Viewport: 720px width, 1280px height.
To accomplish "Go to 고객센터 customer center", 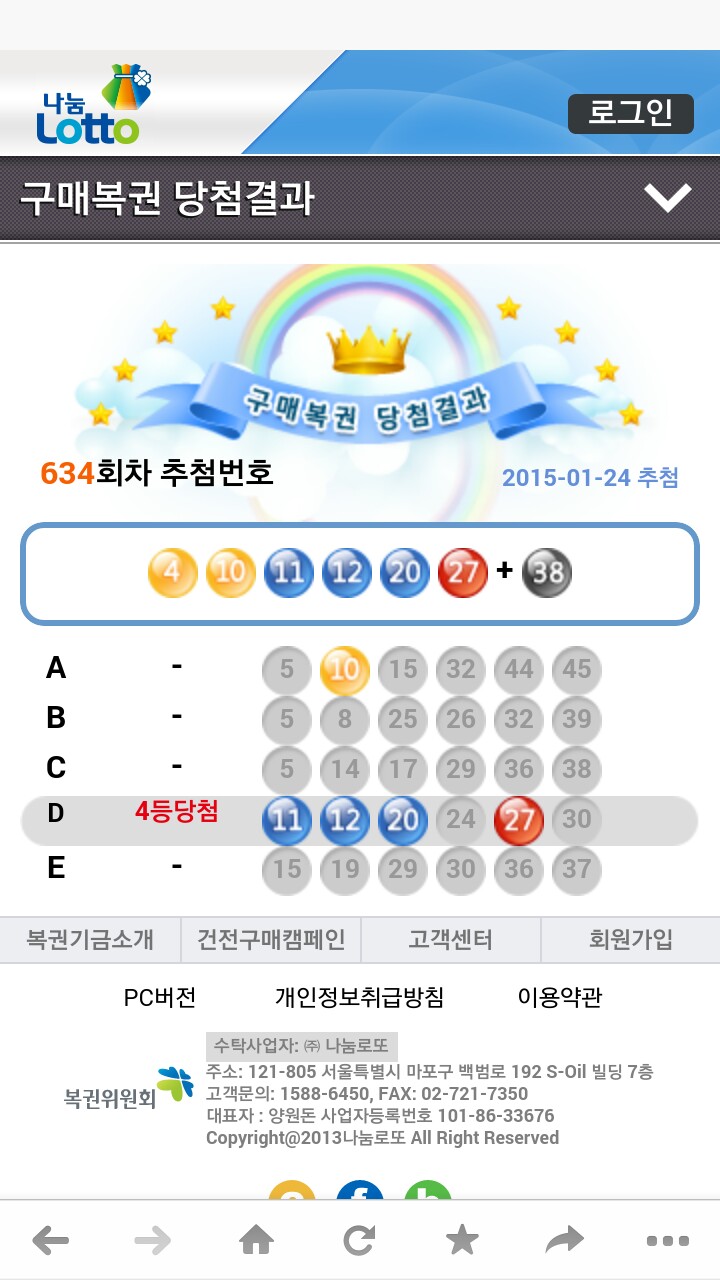I will (450, 940).
